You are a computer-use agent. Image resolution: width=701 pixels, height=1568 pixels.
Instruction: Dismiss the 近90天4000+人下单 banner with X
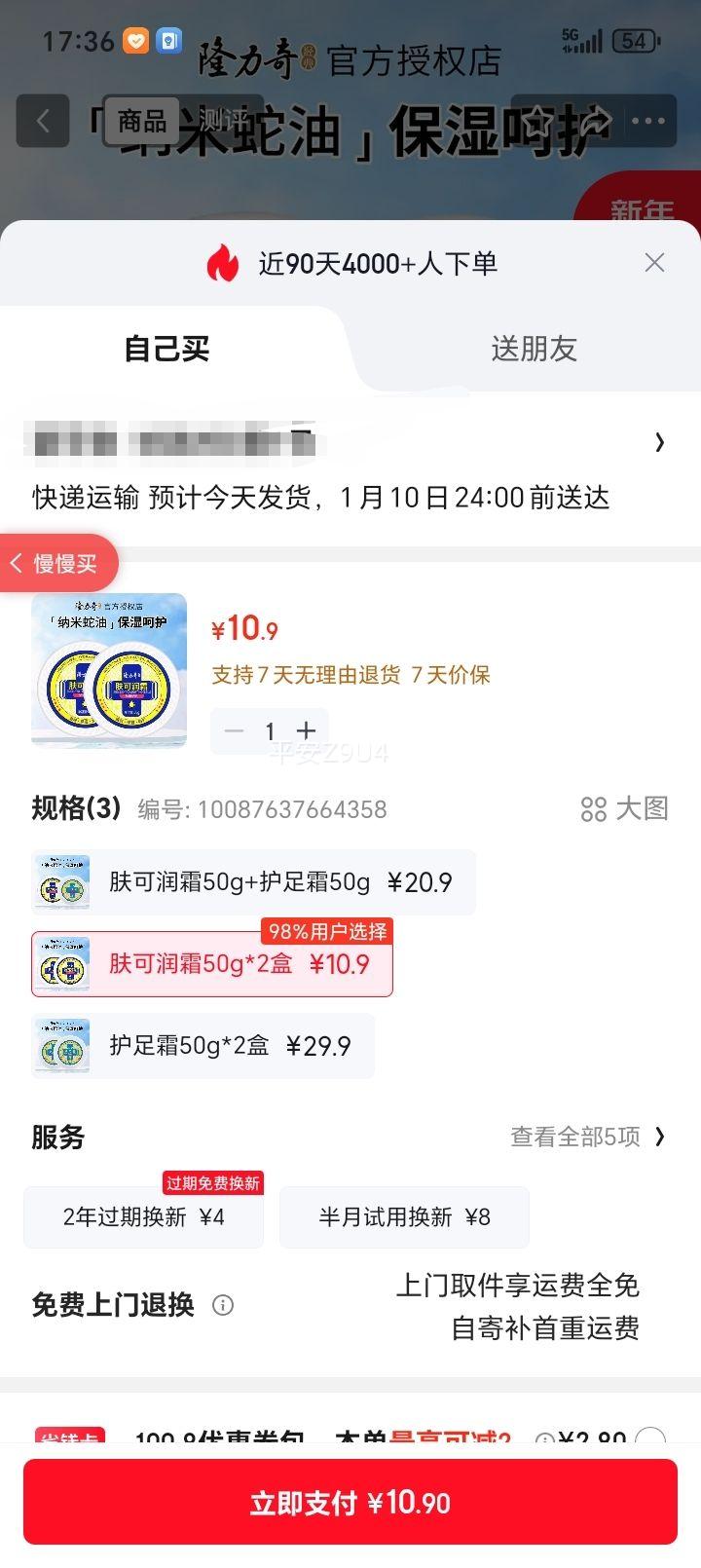coord(654,262)
